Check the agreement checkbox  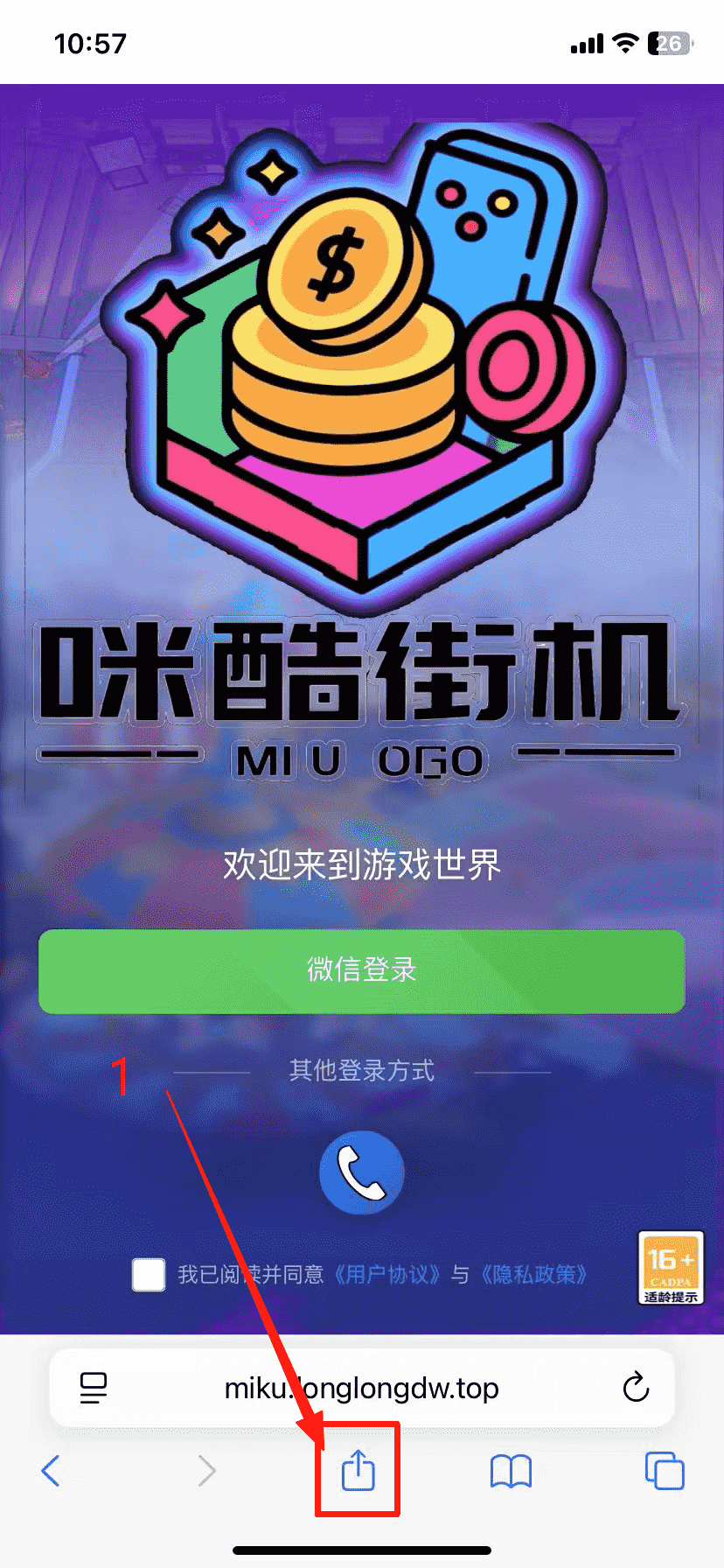coord(149,1275)
